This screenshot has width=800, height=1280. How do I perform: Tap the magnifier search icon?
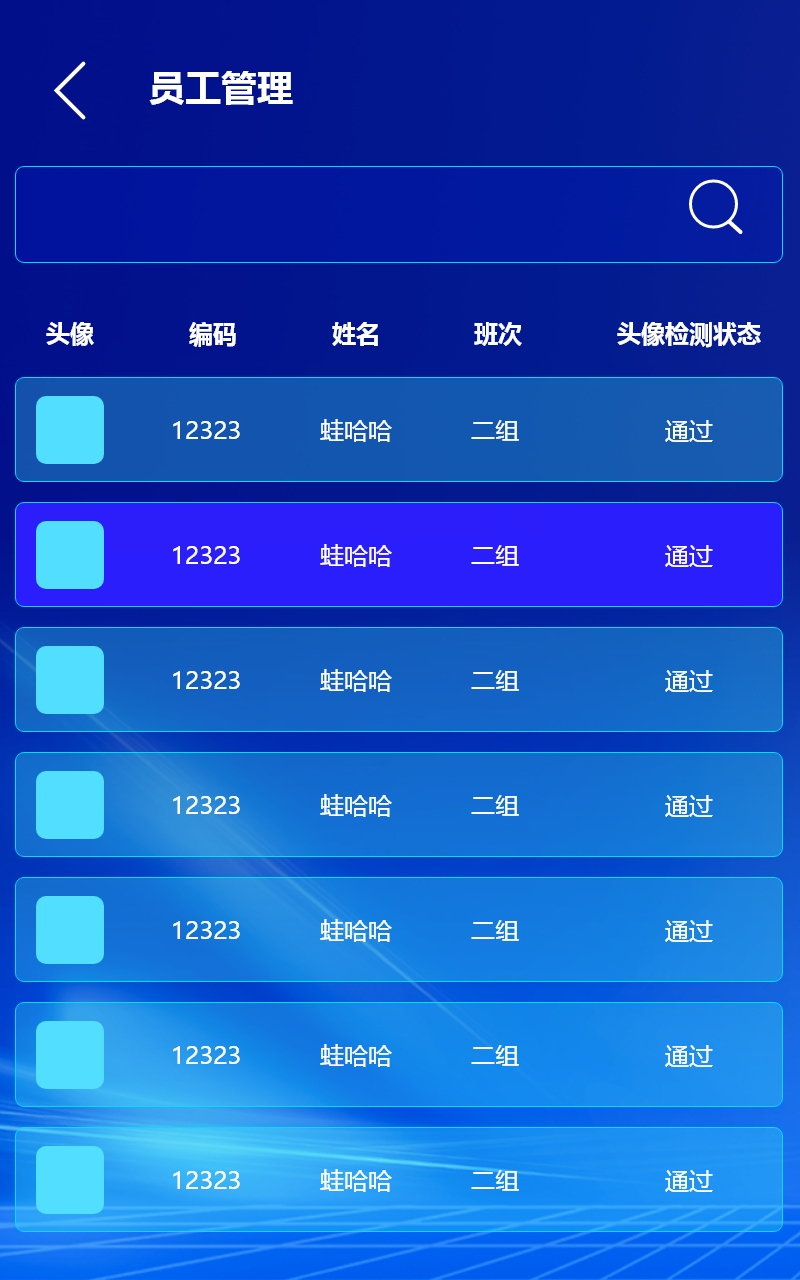tap(716, 207)
